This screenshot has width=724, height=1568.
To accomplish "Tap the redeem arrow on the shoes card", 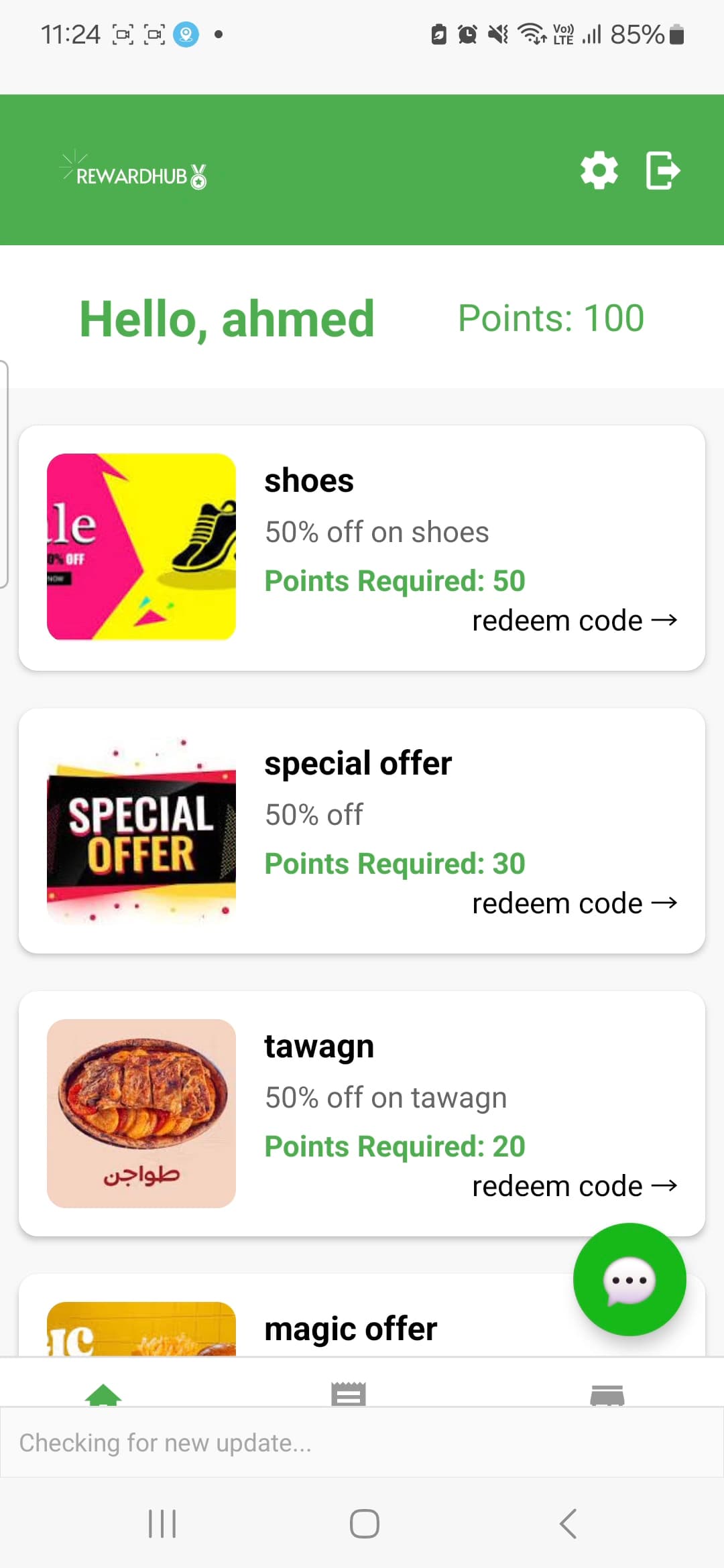I will click(666, 620).
